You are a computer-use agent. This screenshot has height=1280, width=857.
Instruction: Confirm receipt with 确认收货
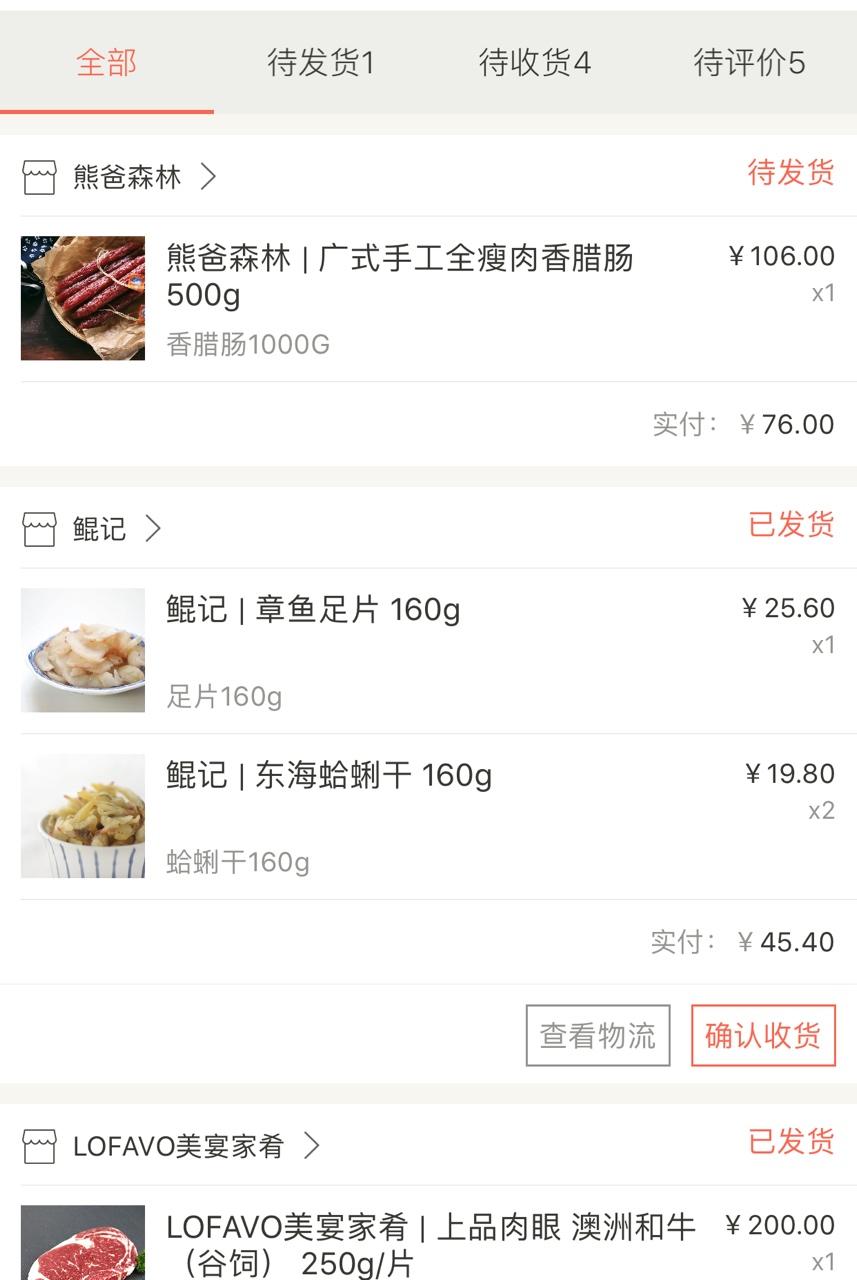763,1035
